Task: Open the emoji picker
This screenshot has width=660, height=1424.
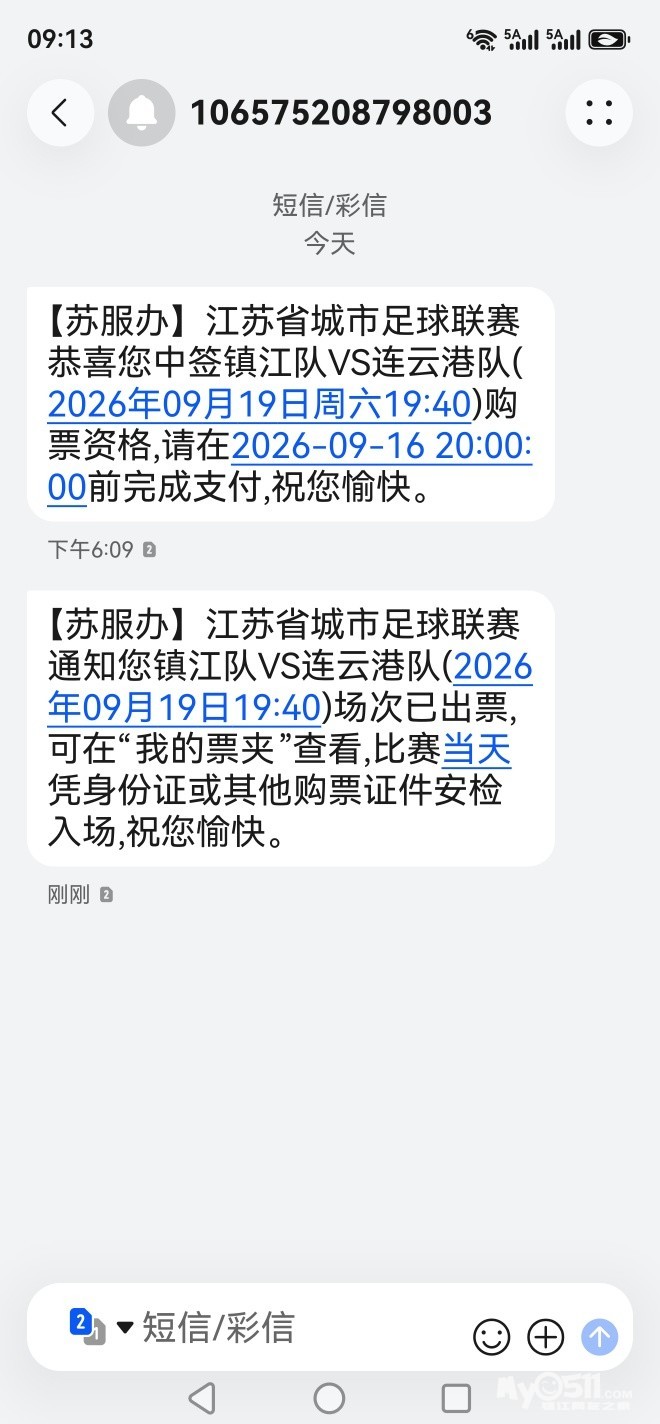Action: tap(491, 1337)
